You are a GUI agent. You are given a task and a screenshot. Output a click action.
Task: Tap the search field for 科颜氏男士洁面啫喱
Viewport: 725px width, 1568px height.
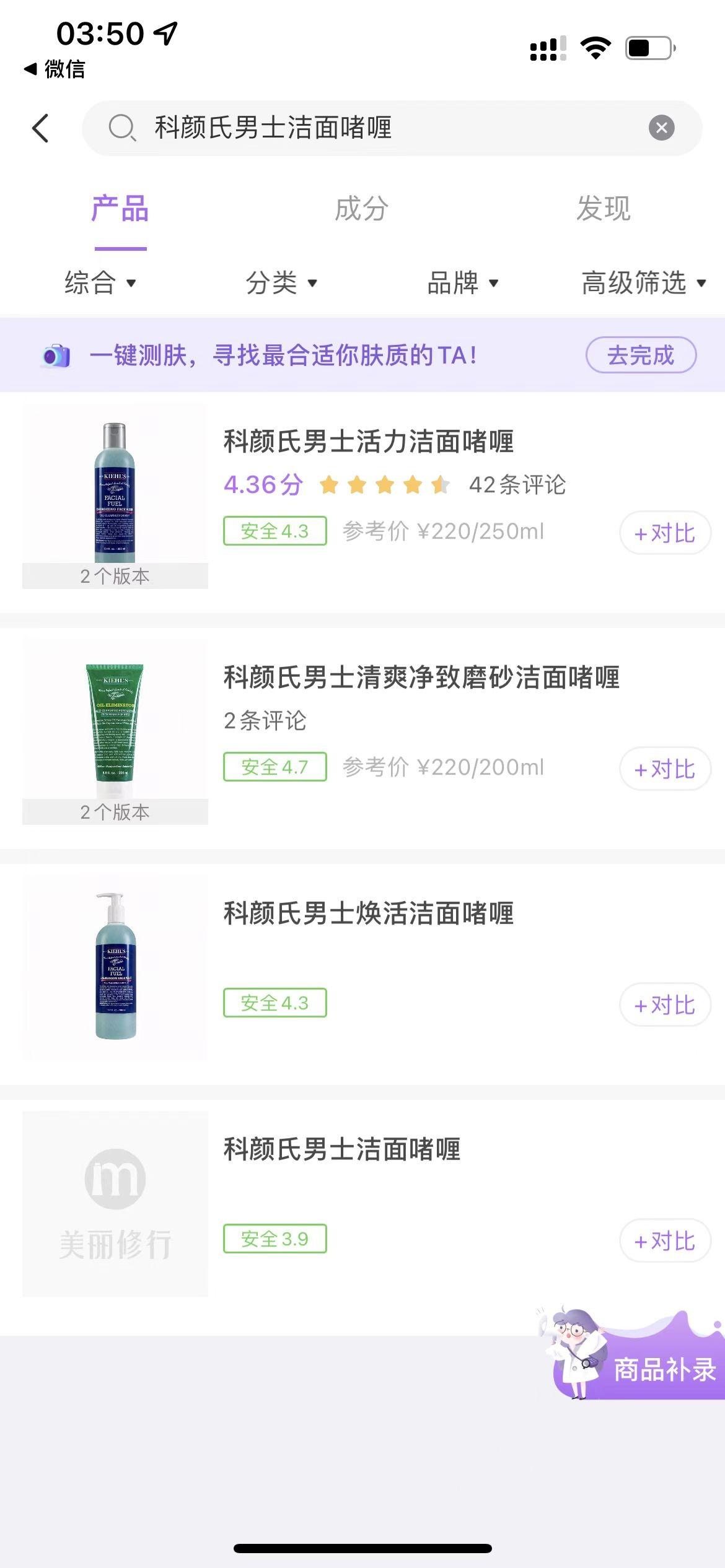click(372, 128)
